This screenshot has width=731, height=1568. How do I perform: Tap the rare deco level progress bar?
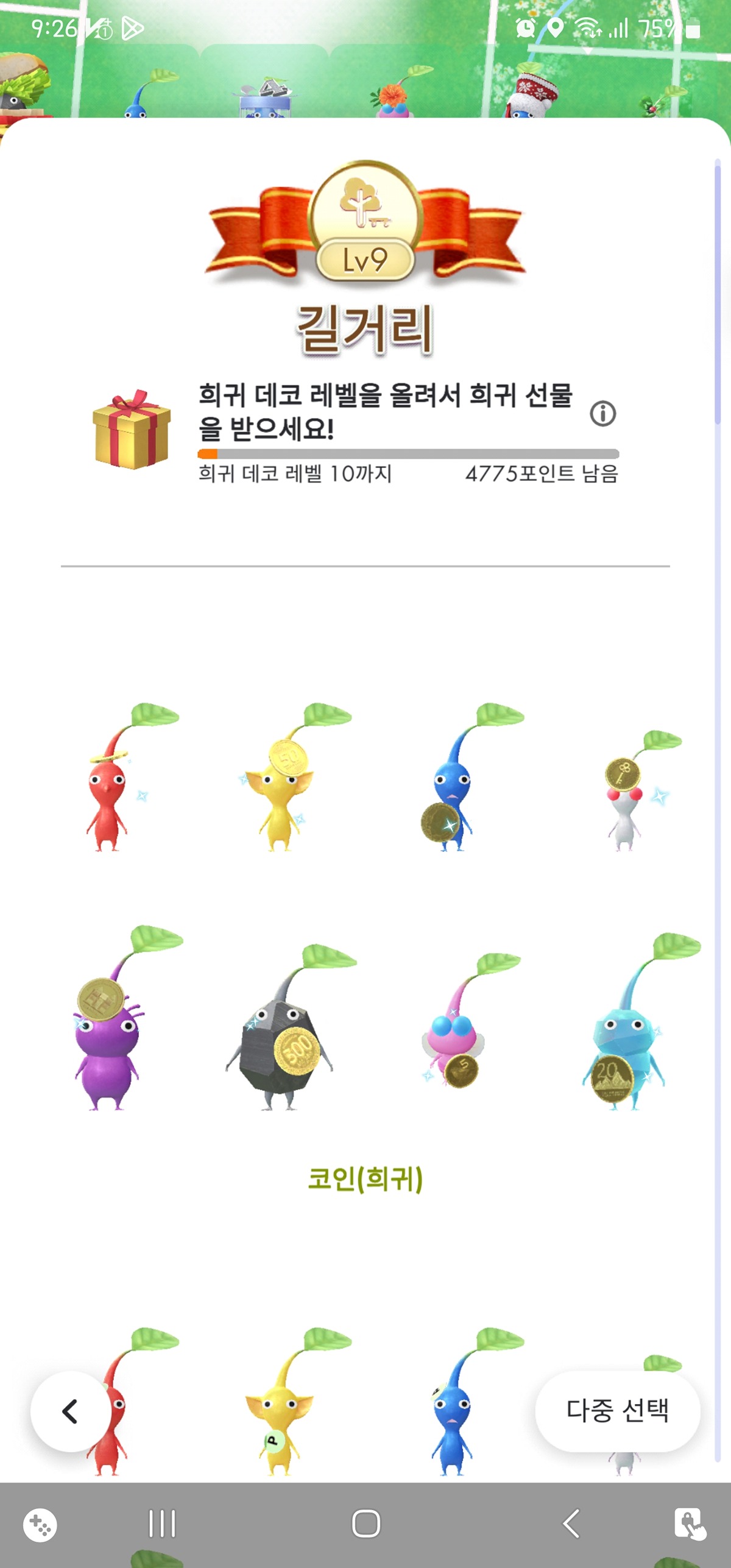(408, 453)
